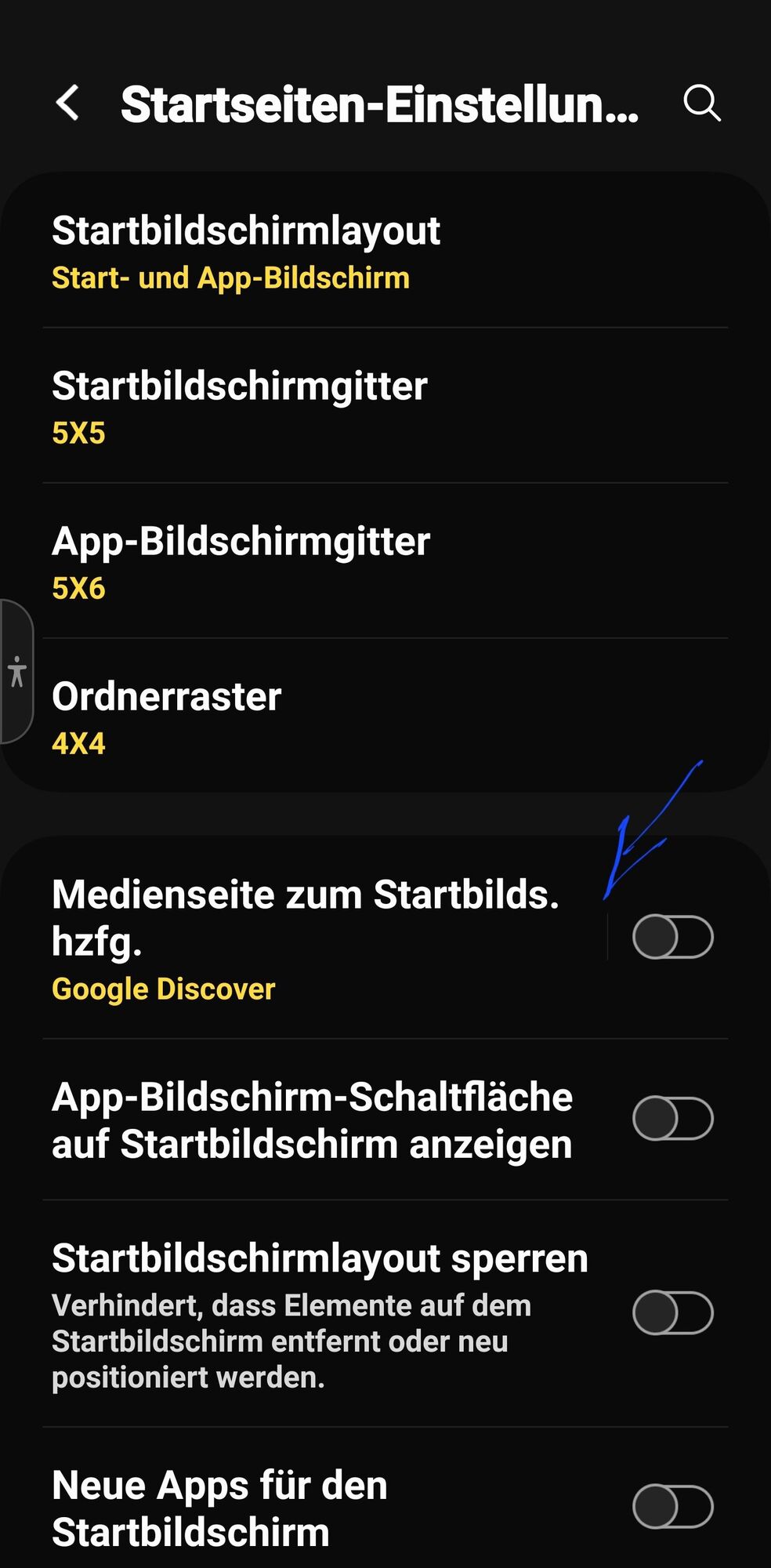The image size is (771, 1568).
Task: Enable Medienseite zum Startbildschirm toggle
Action: pyautogui.click(x=672, y=937)
